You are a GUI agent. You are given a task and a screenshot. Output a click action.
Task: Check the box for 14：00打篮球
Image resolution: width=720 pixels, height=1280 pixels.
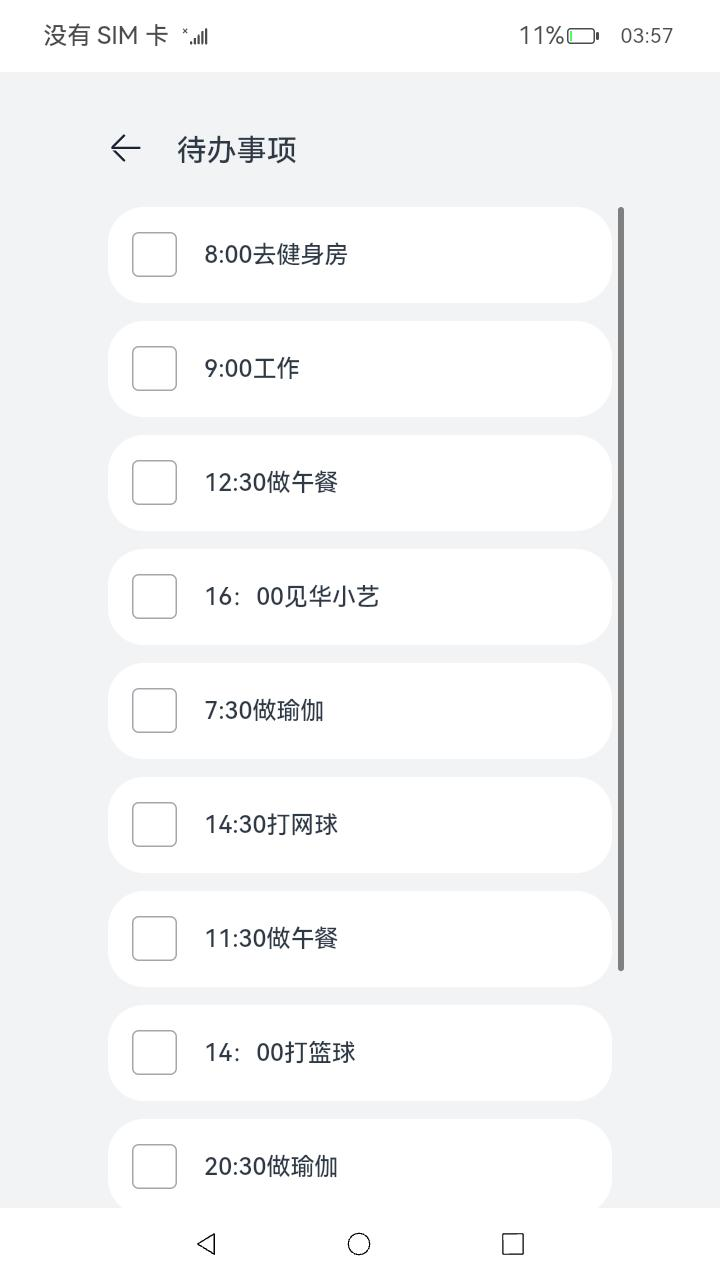[x=154, y=1053]
